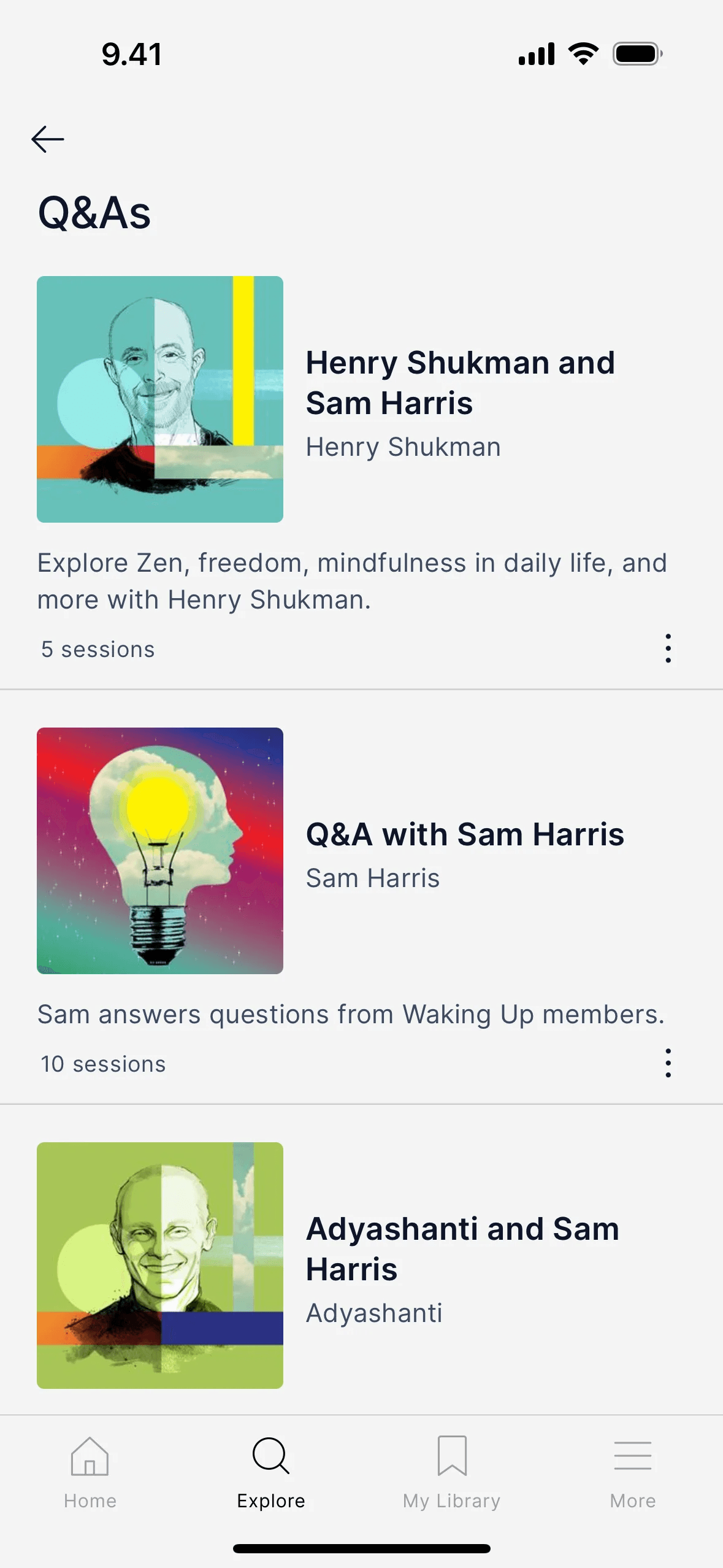This screenshot has height=1568, width=723.
Task: Open options for Henry Shukman series
Action: point(668,648)
